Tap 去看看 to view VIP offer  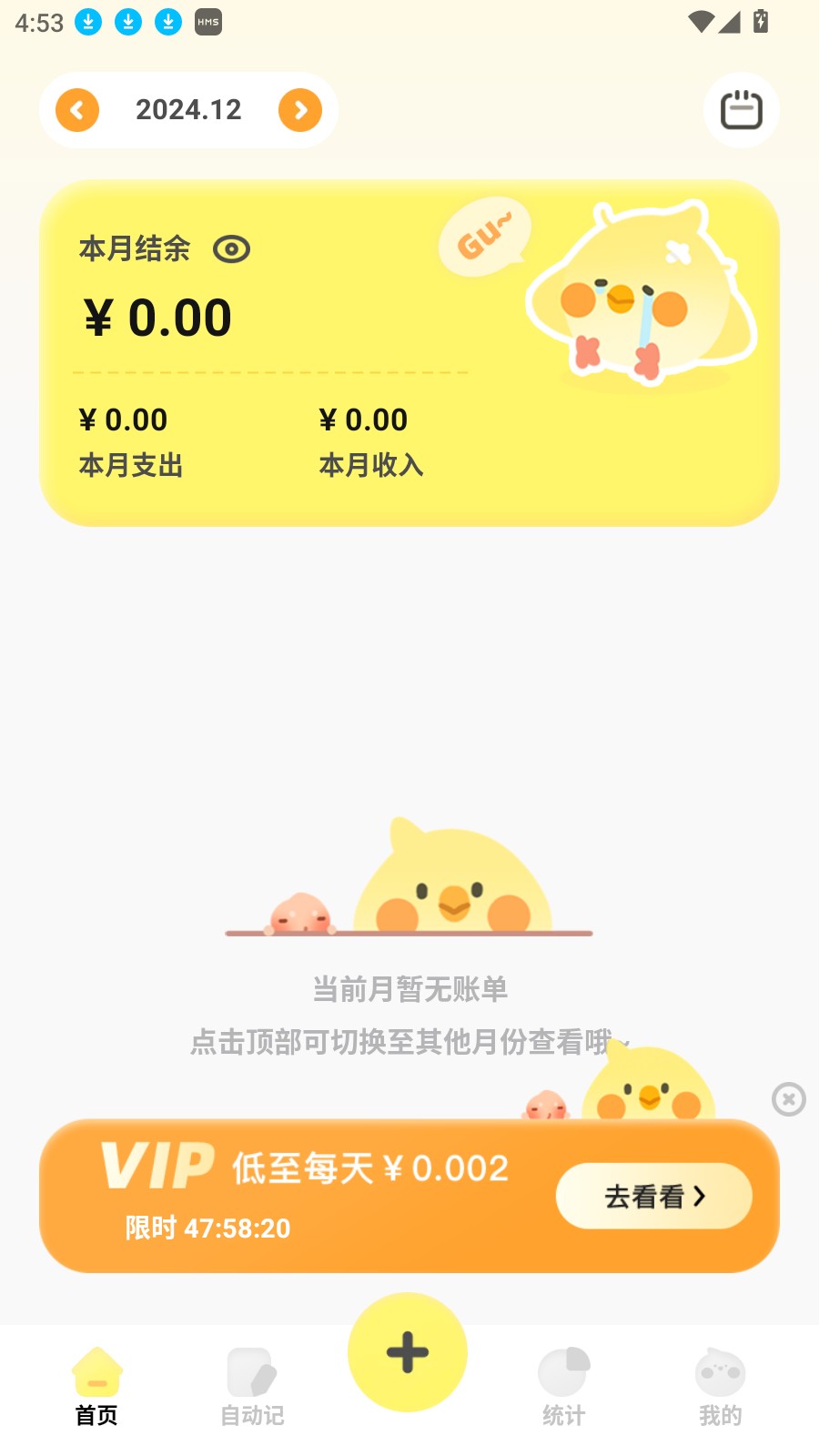click(x=653, y=1196)
